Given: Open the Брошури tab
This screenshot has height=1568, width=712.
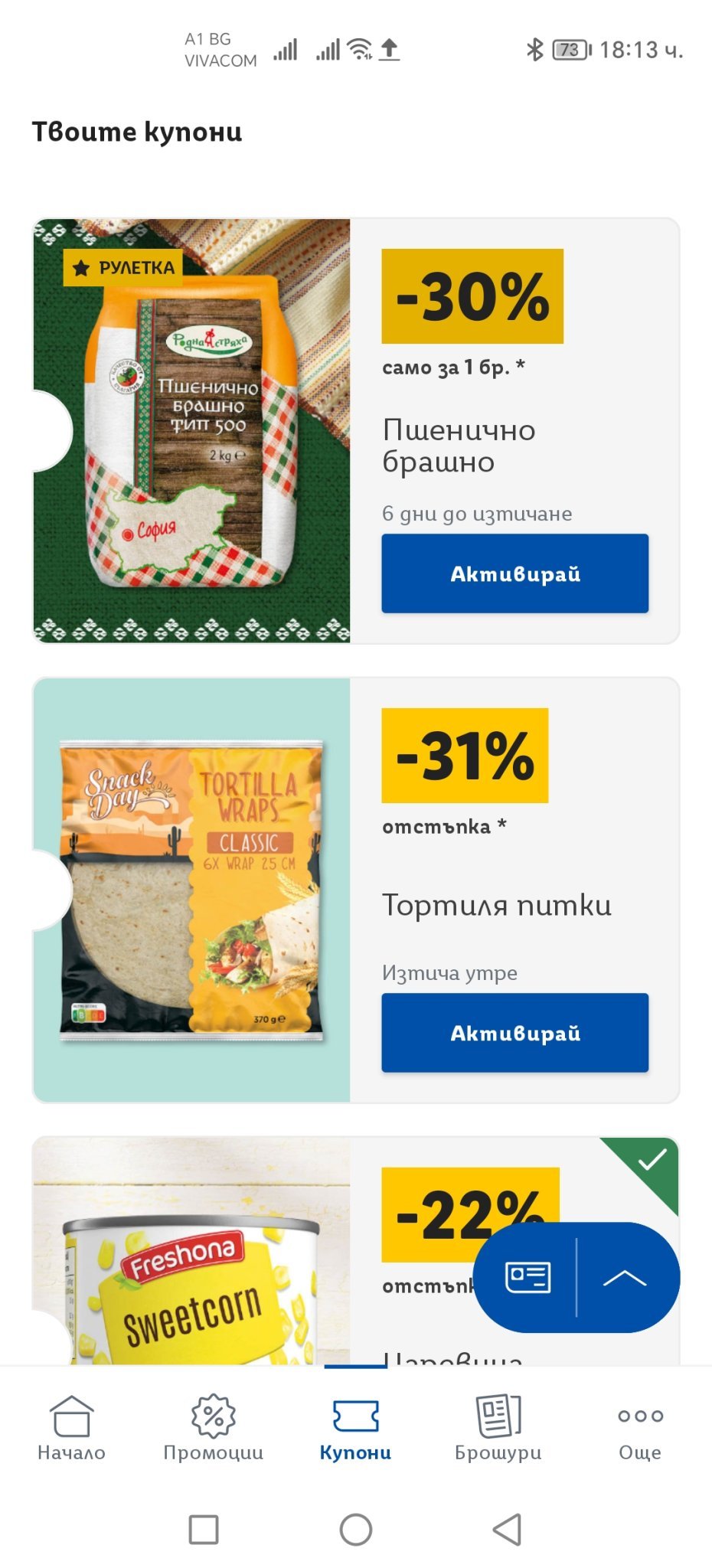Looking at the screenshot, I should coord(498,1427).
